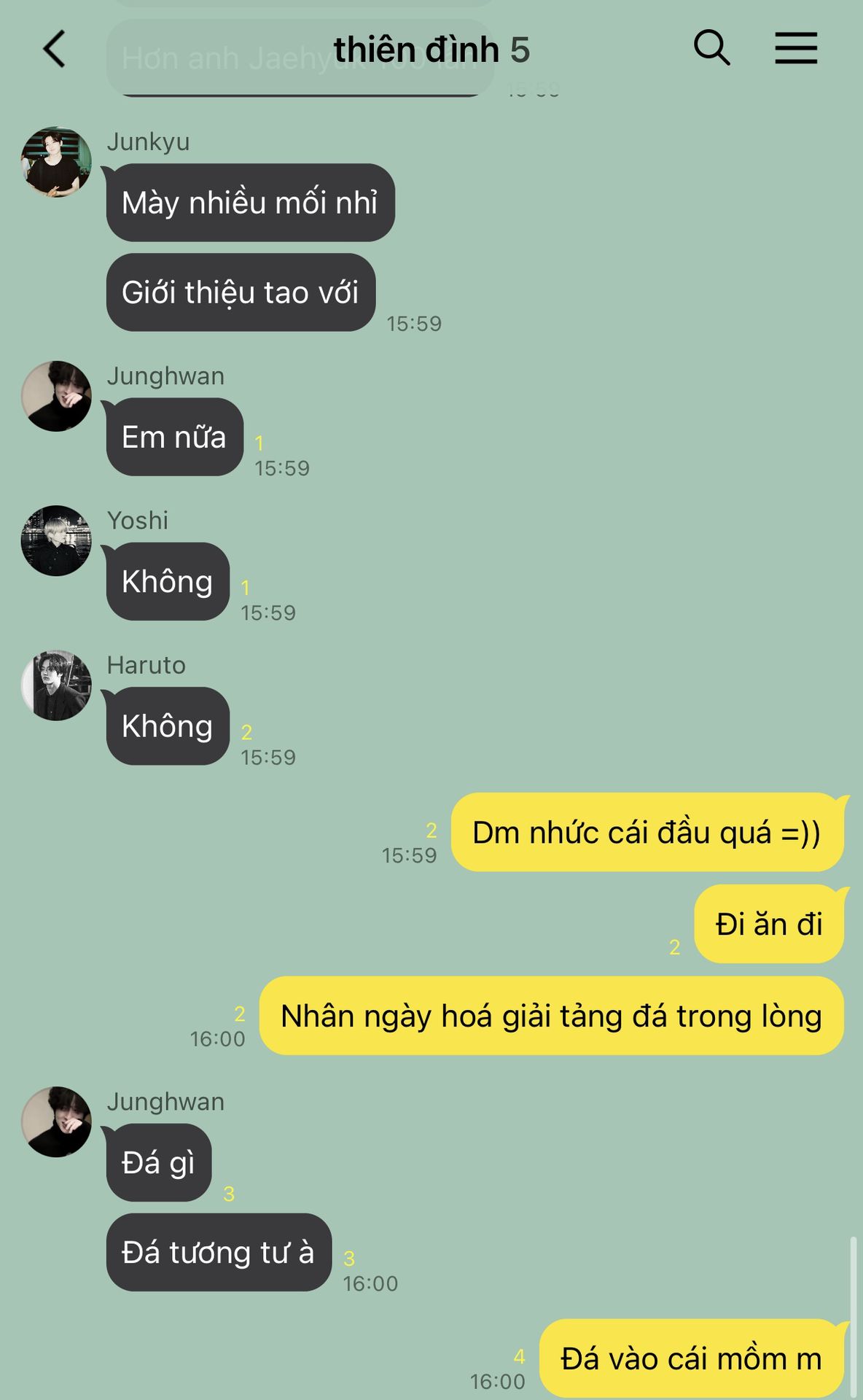Go back from the thiên đình chat
Screen dimensions: 863x1400
(x=55, y=49)
